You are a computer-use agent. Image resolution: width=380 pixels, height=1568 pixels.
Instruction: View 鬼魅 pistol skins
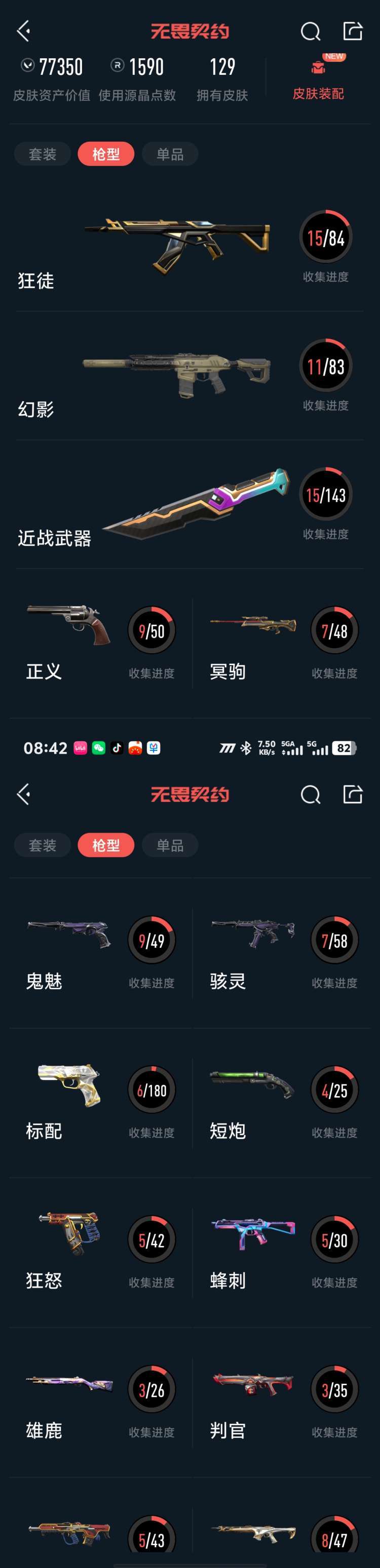100,953
